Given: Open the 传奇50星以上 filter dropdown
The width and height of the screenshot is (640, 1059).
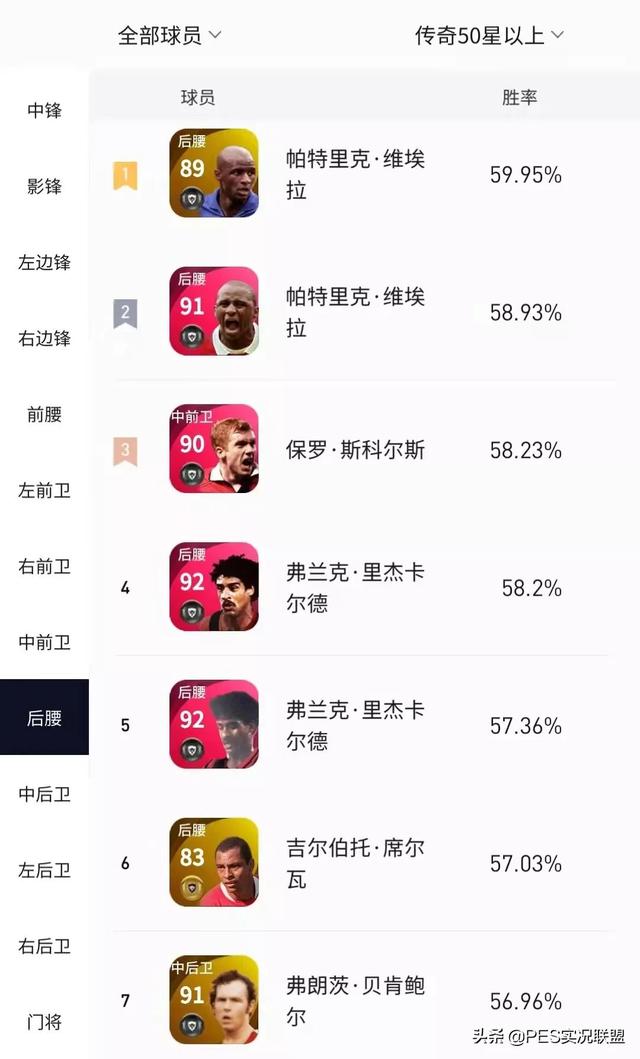Looking at the screenshot, I should [x=489, y=36].
